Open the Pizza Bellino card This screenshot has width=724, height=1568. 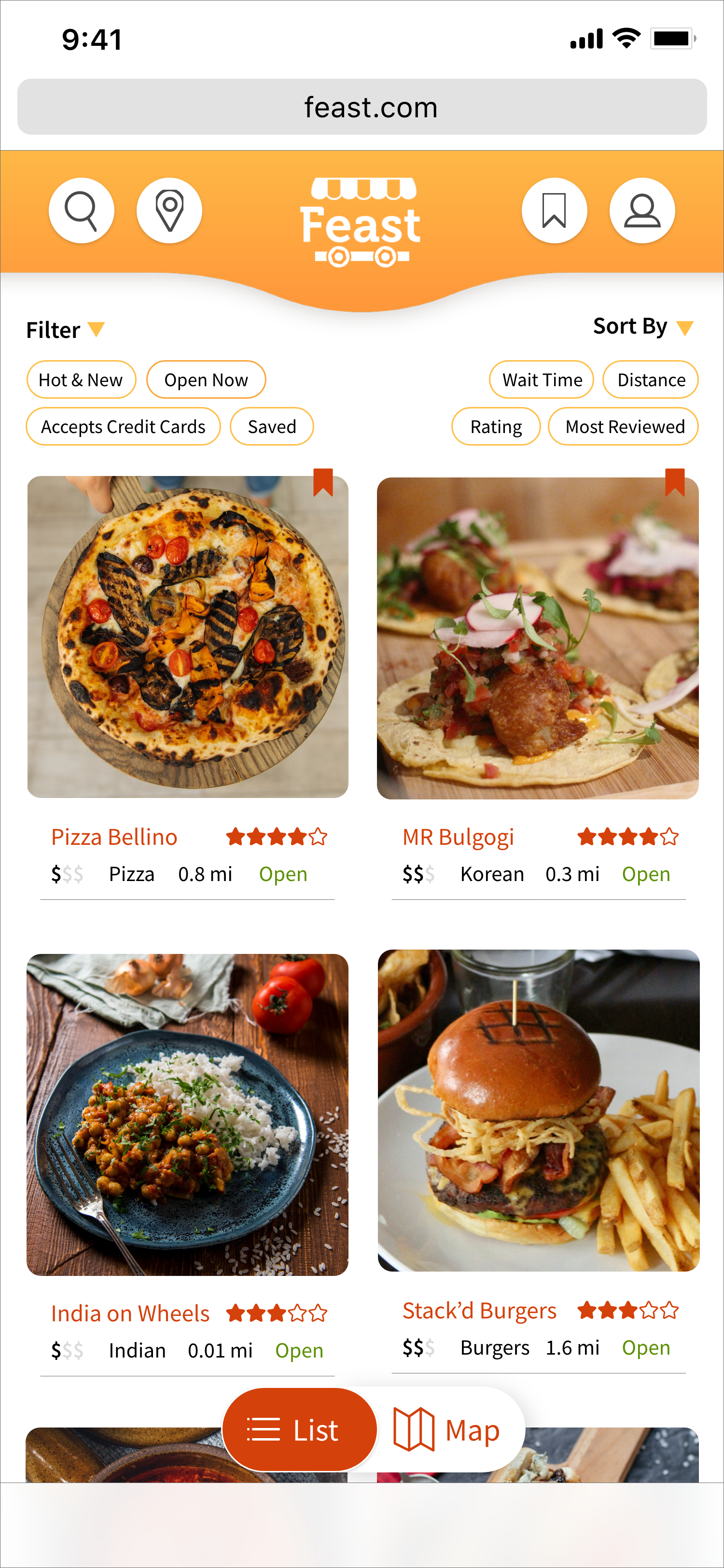(187, 637)
